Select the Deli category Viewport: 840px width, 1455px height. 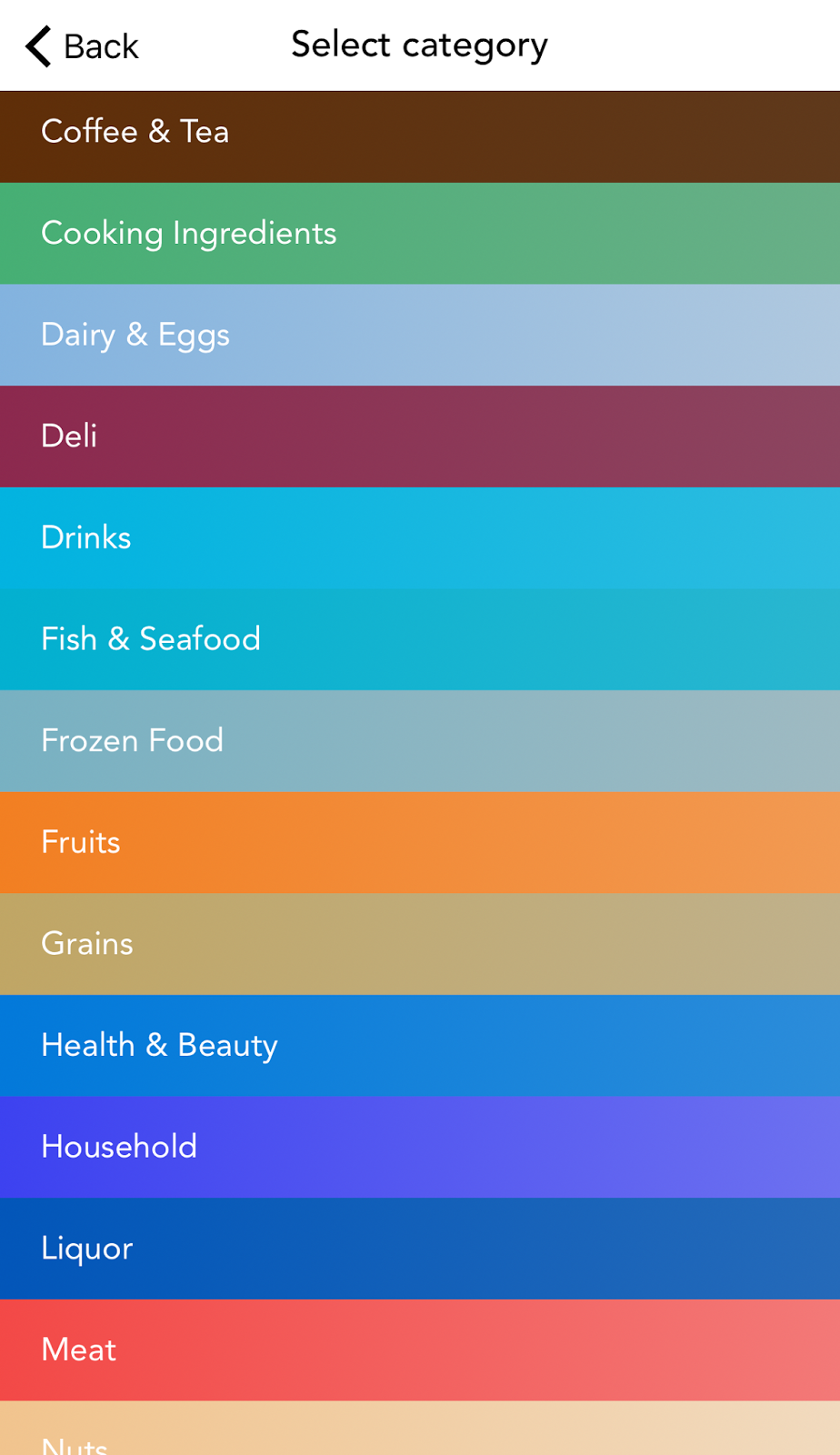tap(69, 436)
